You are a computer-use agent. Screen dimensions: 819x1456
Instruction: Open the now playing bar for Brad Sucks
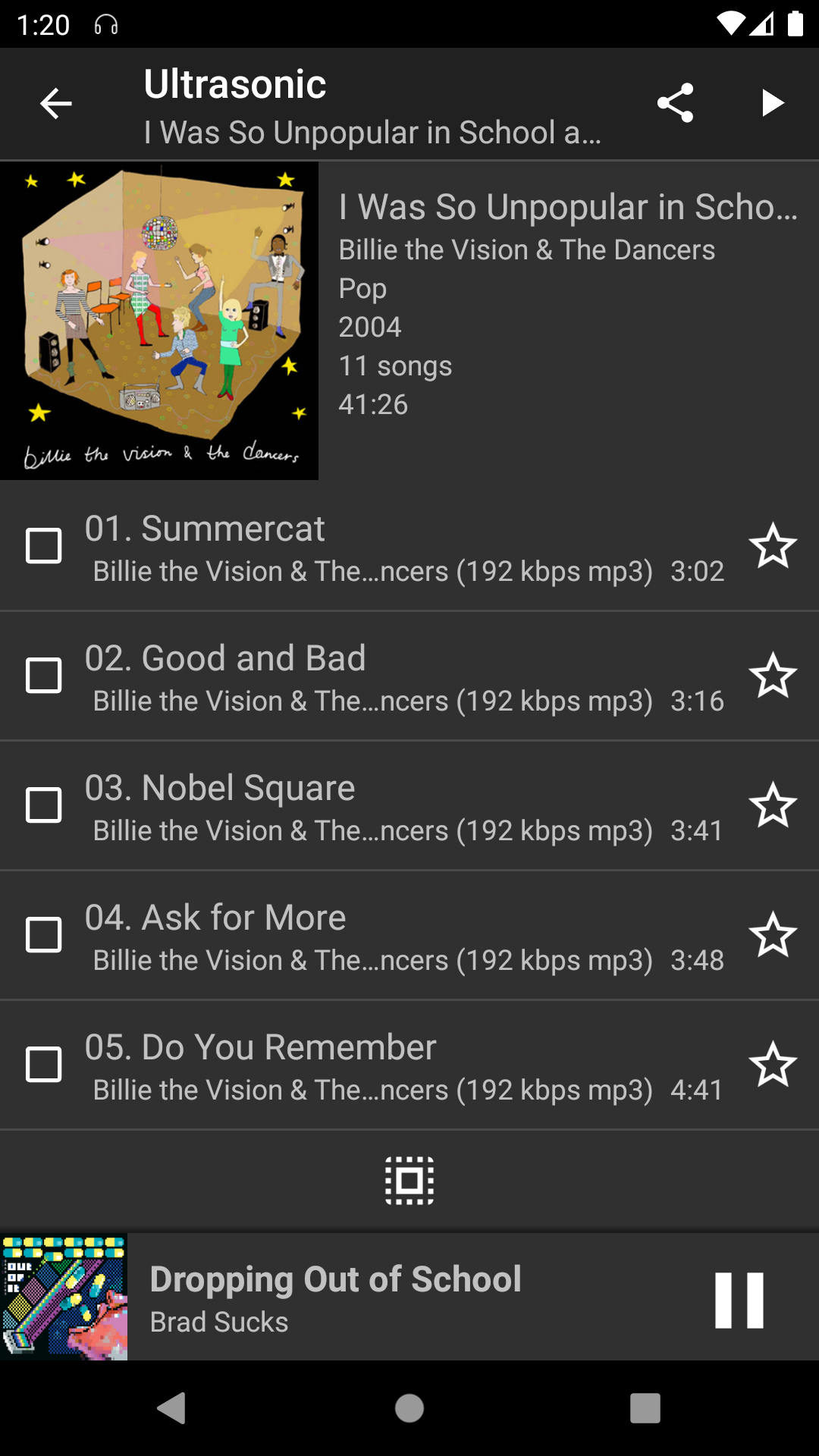coord(379,1298)
